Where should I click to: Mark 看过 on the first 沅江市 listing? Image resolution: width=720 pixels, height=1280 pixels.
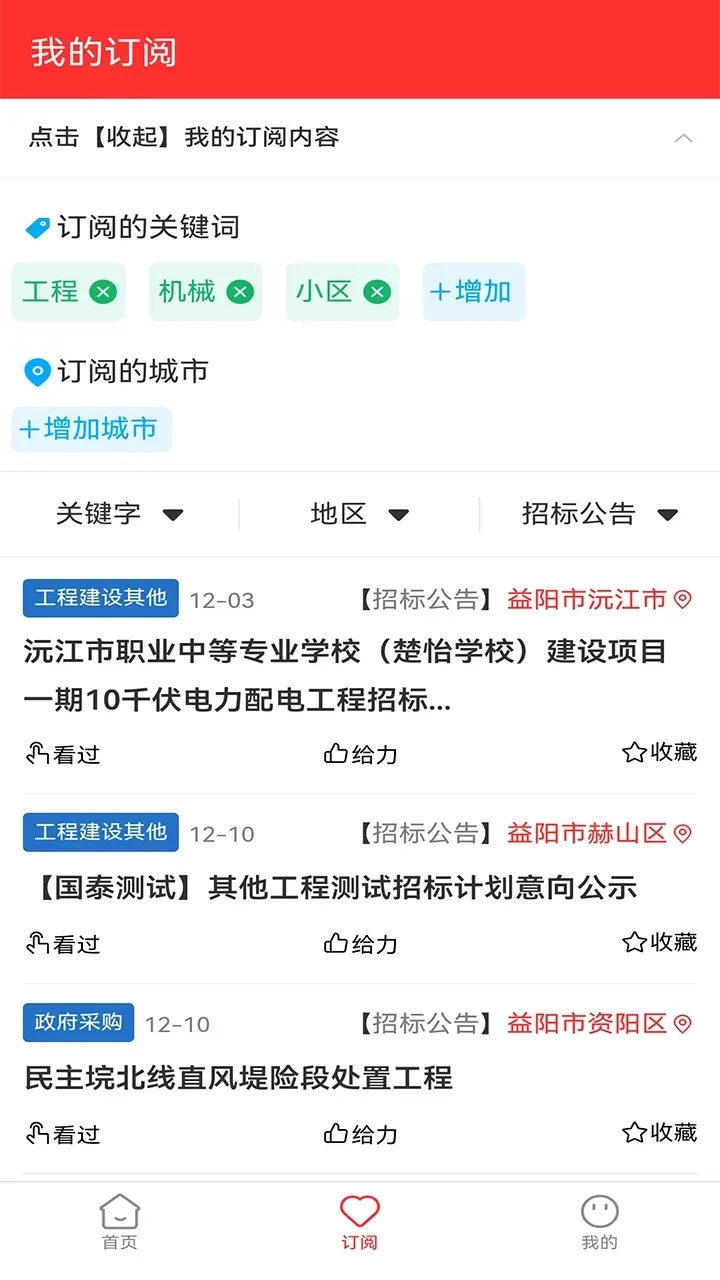[x=62, y=754]
